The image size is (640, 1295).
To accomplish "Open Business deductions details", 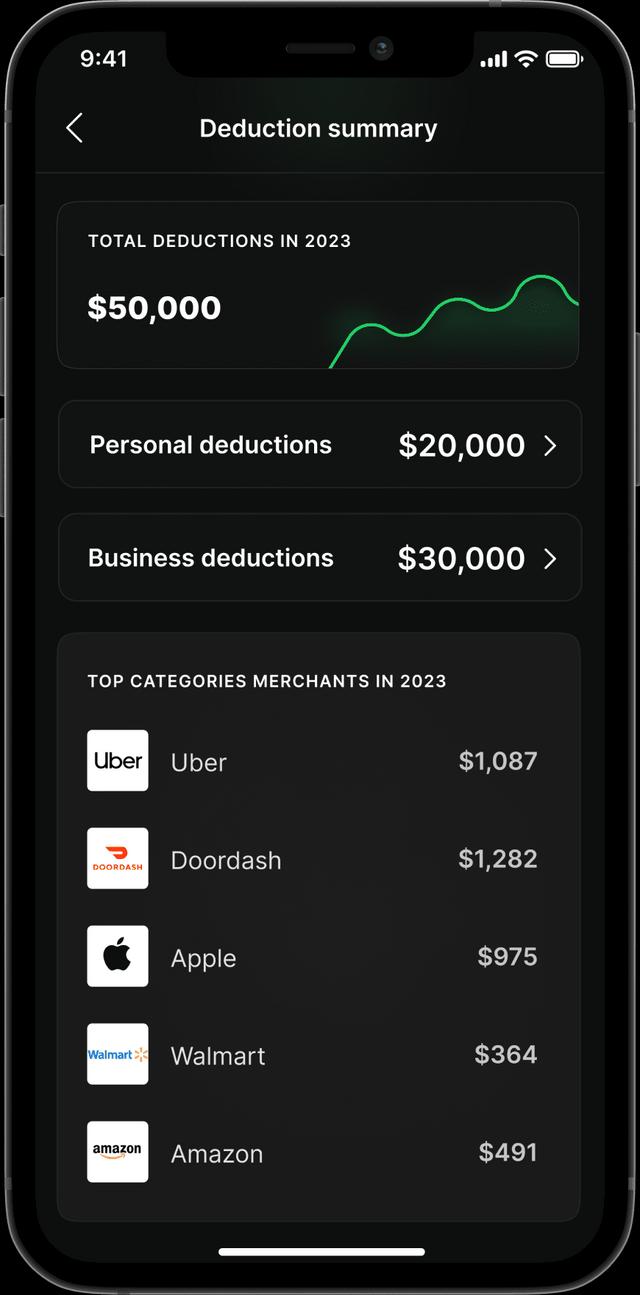I will pyautogui.click(x=320, y=558).
